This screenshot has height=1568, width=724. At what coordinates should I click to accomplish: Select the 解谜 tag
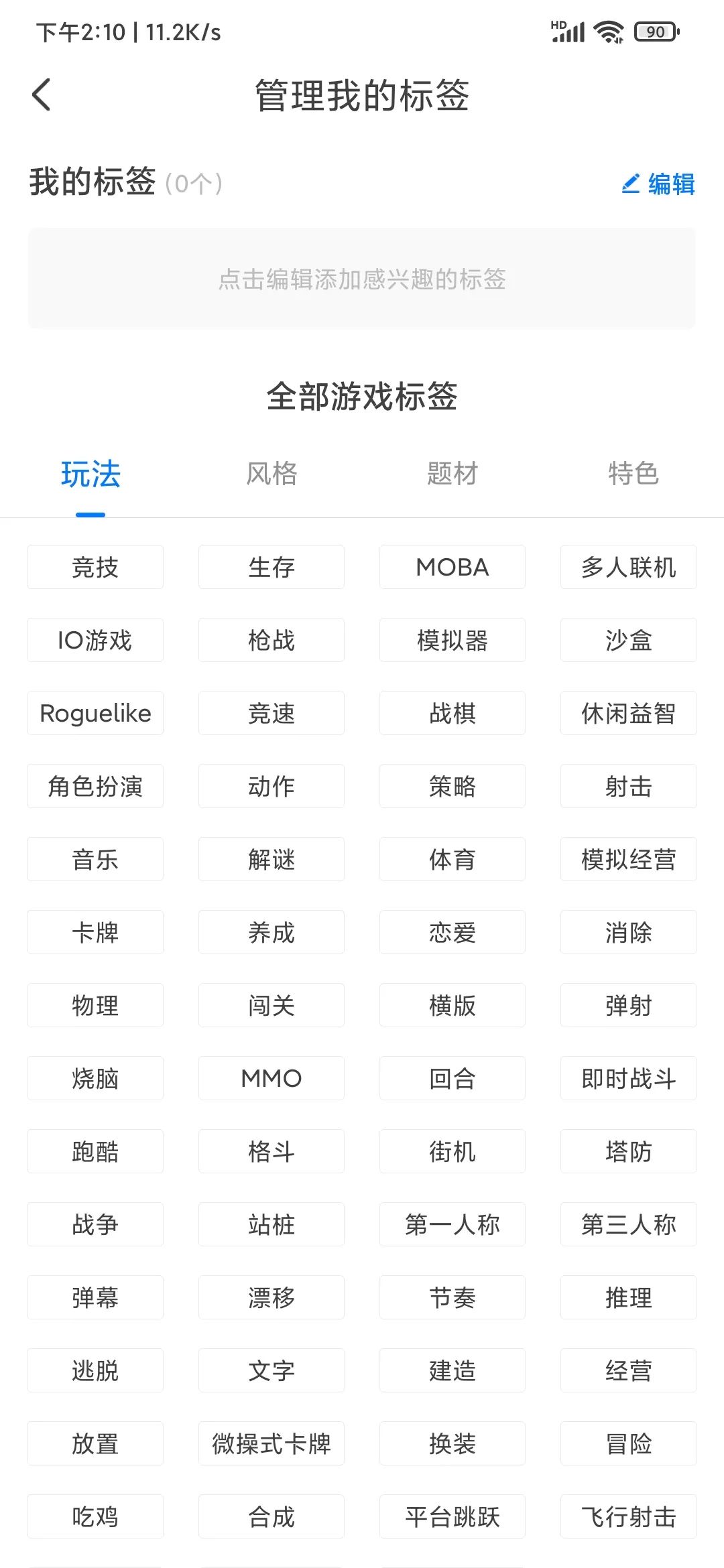click(271, 859)
